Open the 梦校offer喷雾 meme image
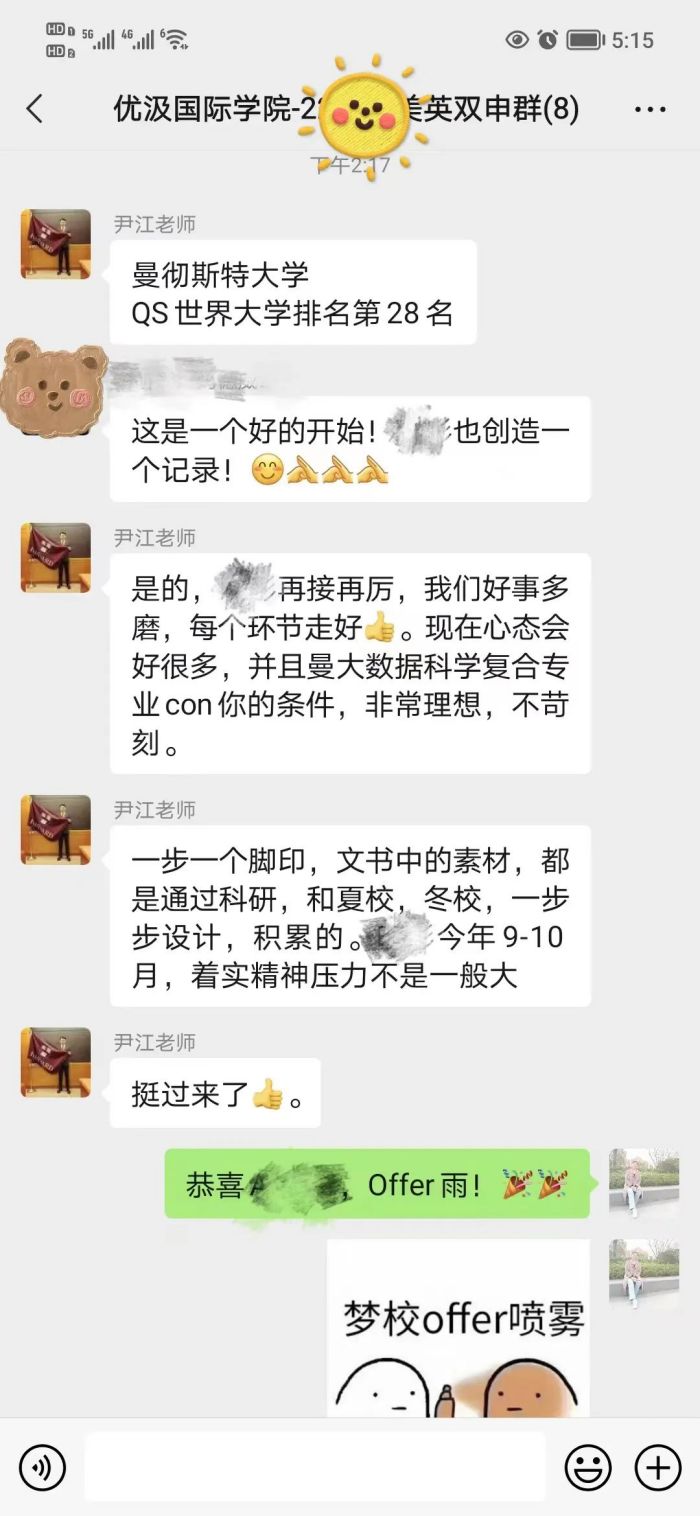This screenshot has width=700, height=1516. point(458,1330)
